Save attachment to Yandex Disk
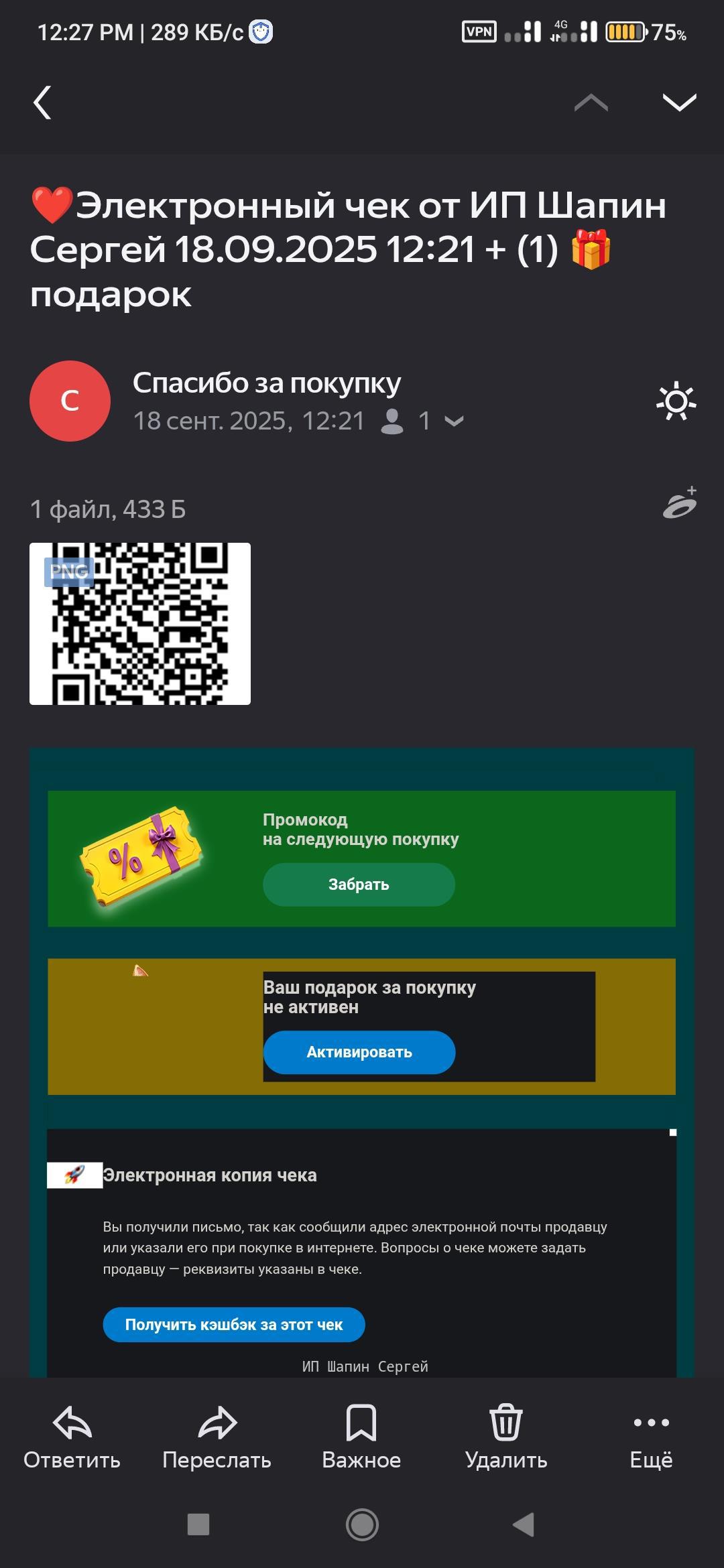Viewport: 724px width, 1568px height. 680,504
